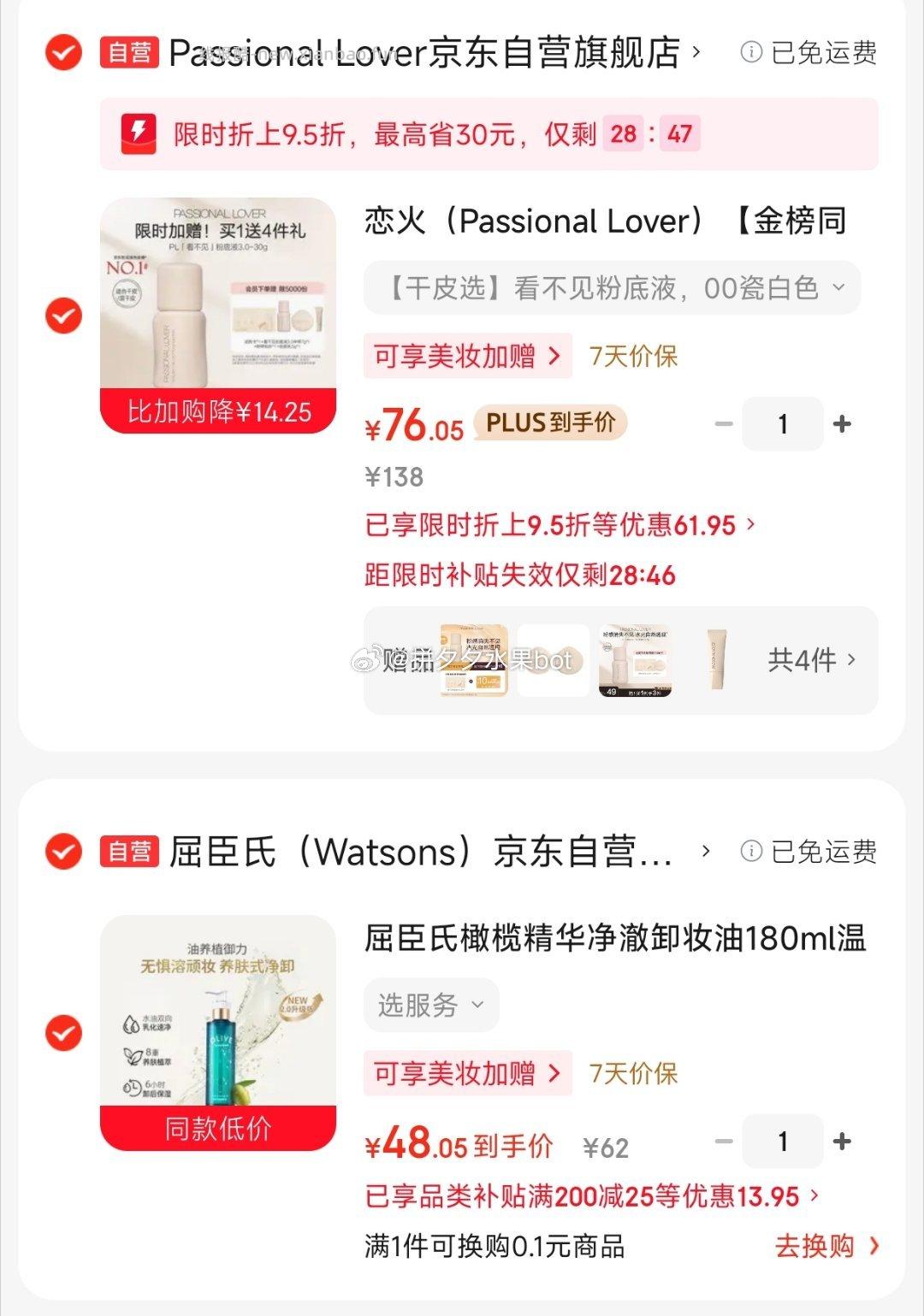Viewport: 924px width, 1316px height.
Task: Click the 自营 badge of Passional Lover store
Action: 128,51
